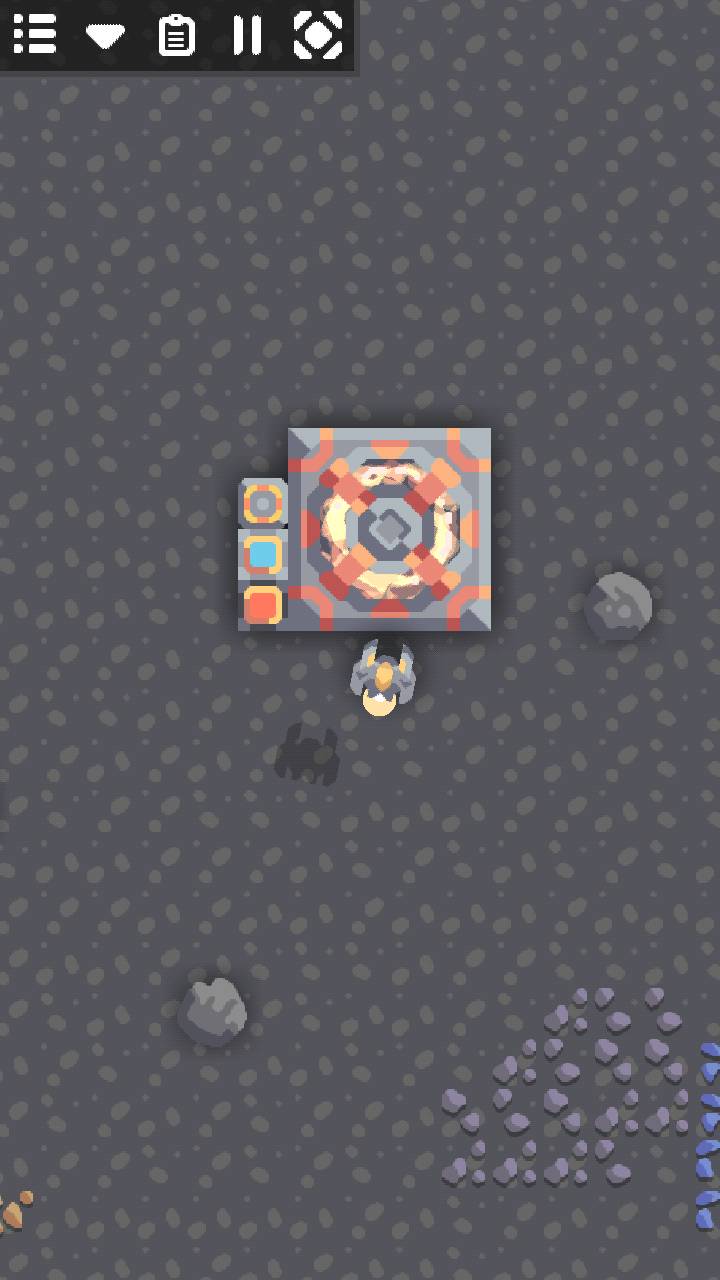Tap the pause icon's left bar on the toolbar
Screen dimensions: 720x1280
pos(237,35)
